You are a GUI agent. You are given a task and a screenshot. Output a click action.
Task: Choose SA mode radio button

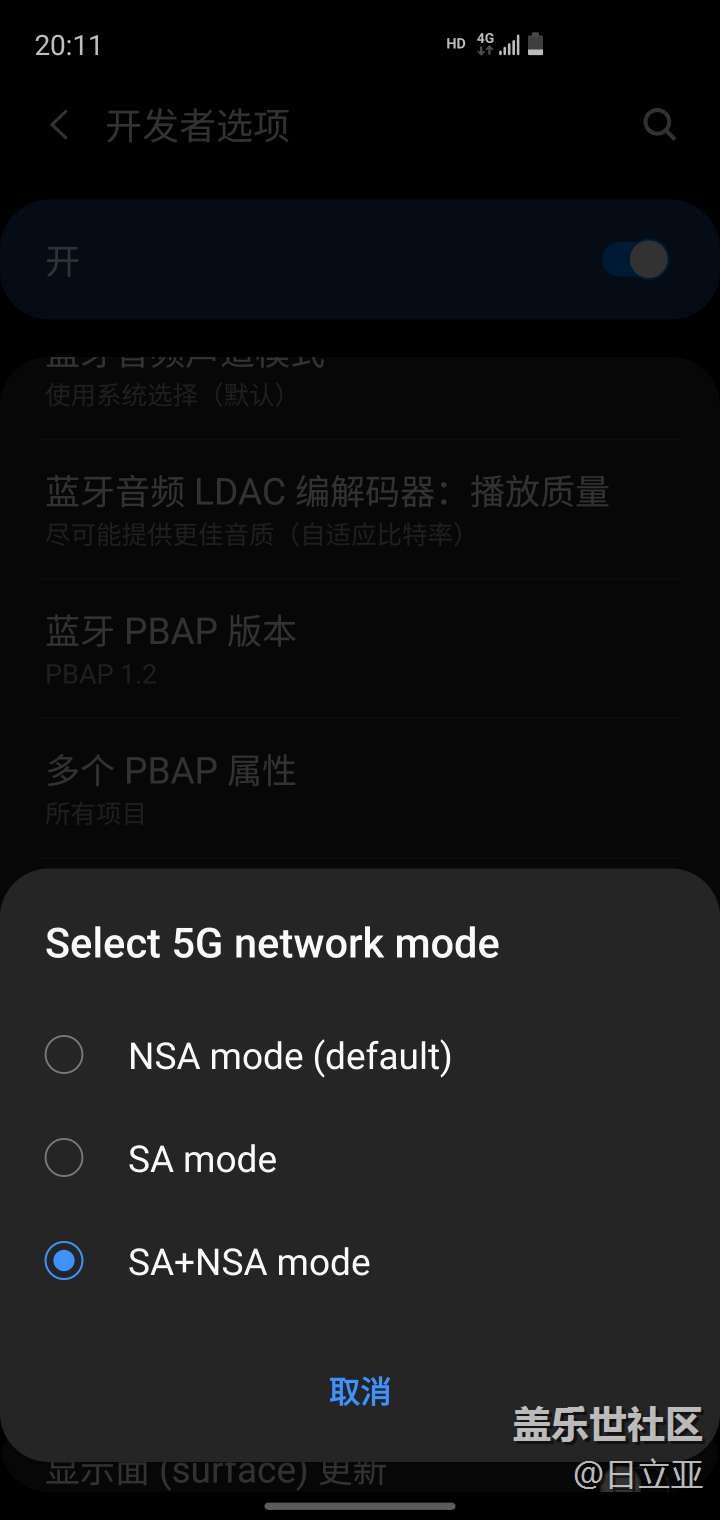tap(64, 1158)
